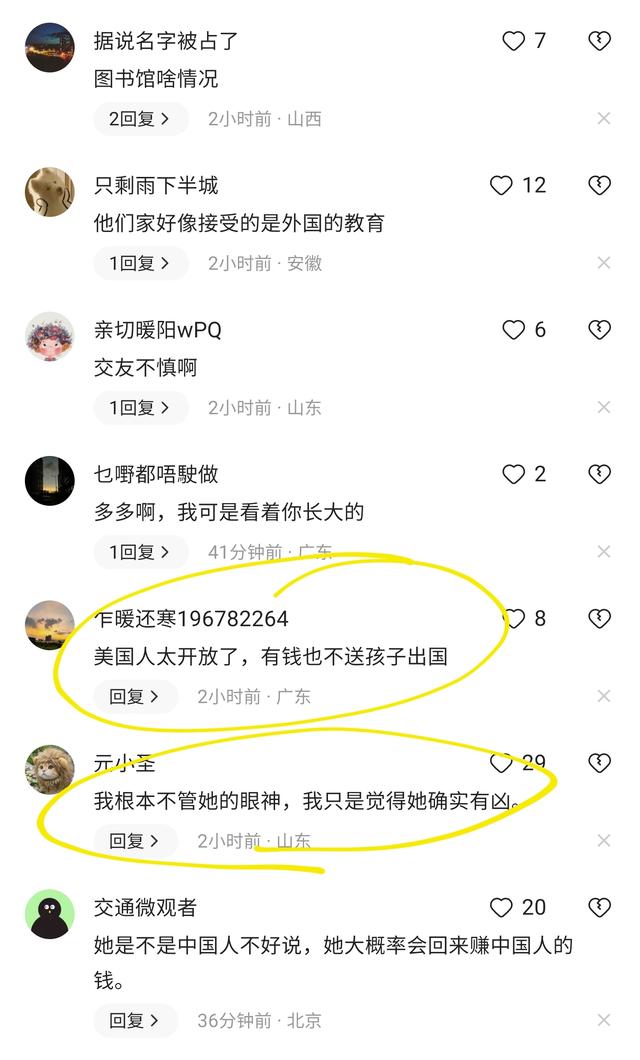
Task: Dismiss 交通微观者's comment
Action: click(604, 1020)
